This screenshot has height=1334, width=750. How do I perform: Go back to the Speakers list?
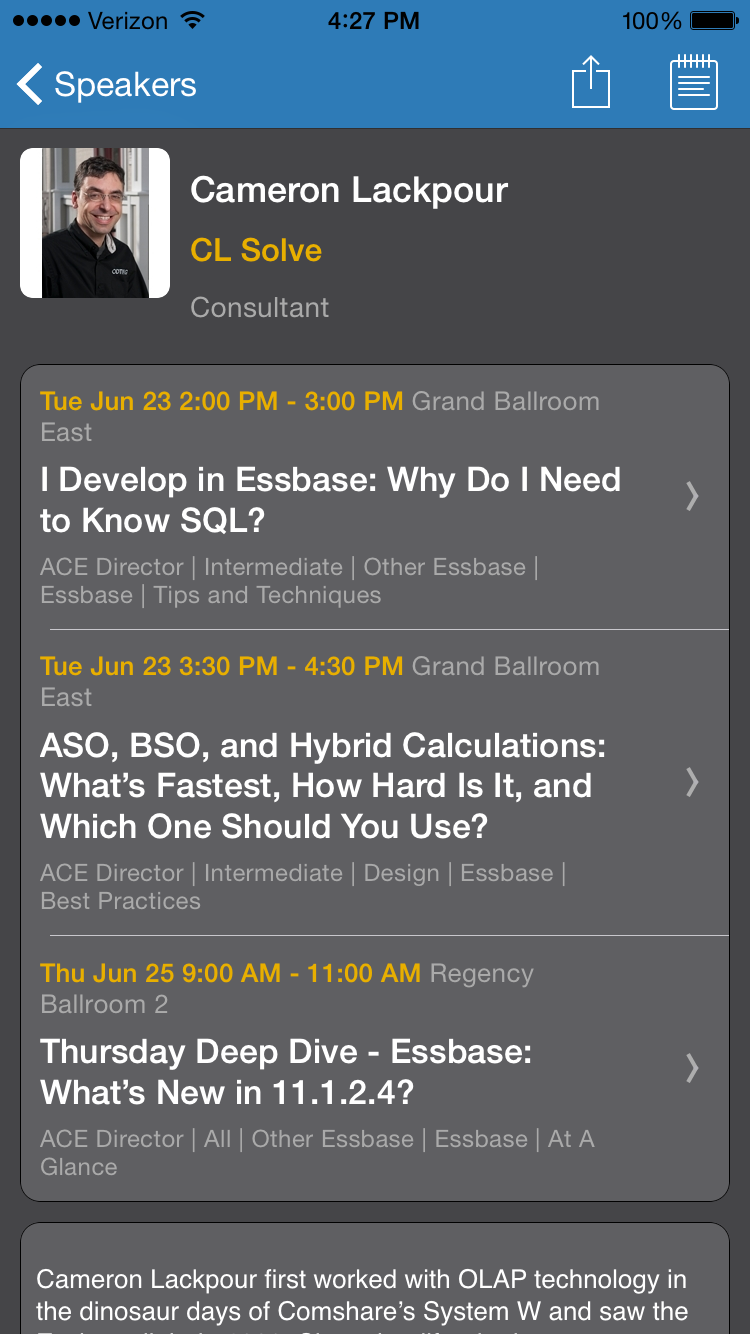click(x=108, y=85)
